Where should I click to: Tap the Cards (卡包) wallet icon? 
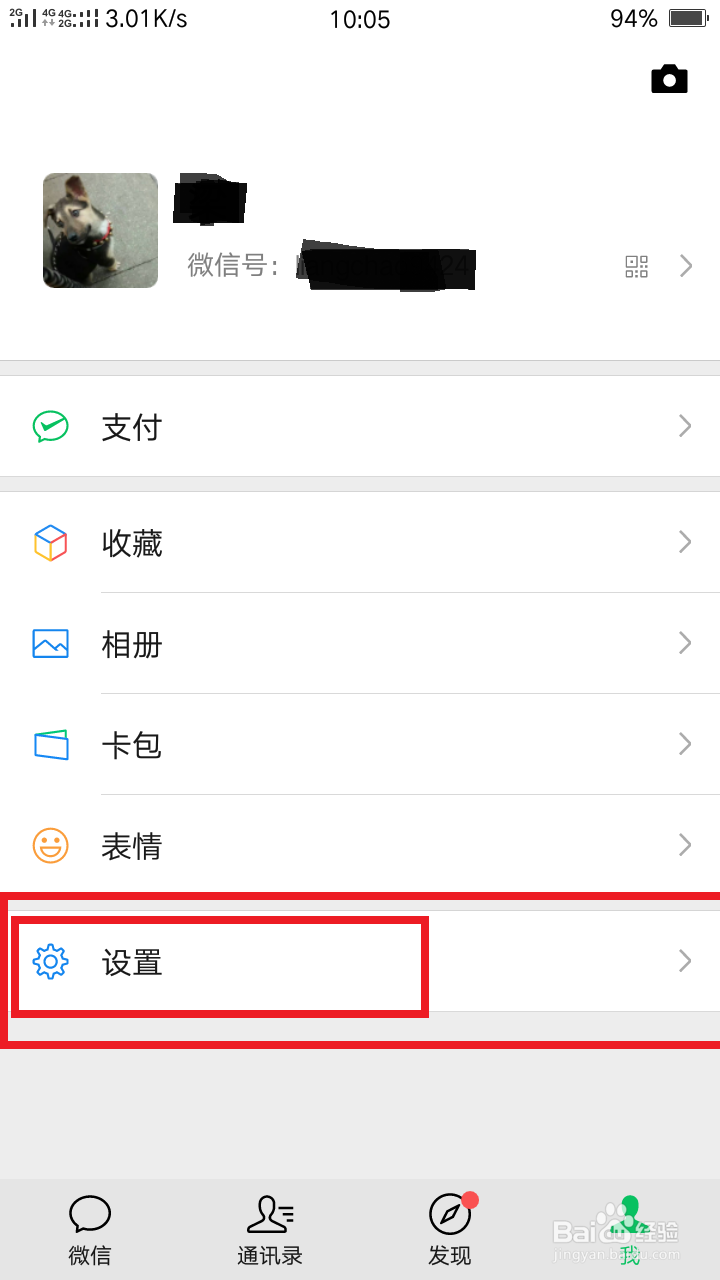[49, 744]
